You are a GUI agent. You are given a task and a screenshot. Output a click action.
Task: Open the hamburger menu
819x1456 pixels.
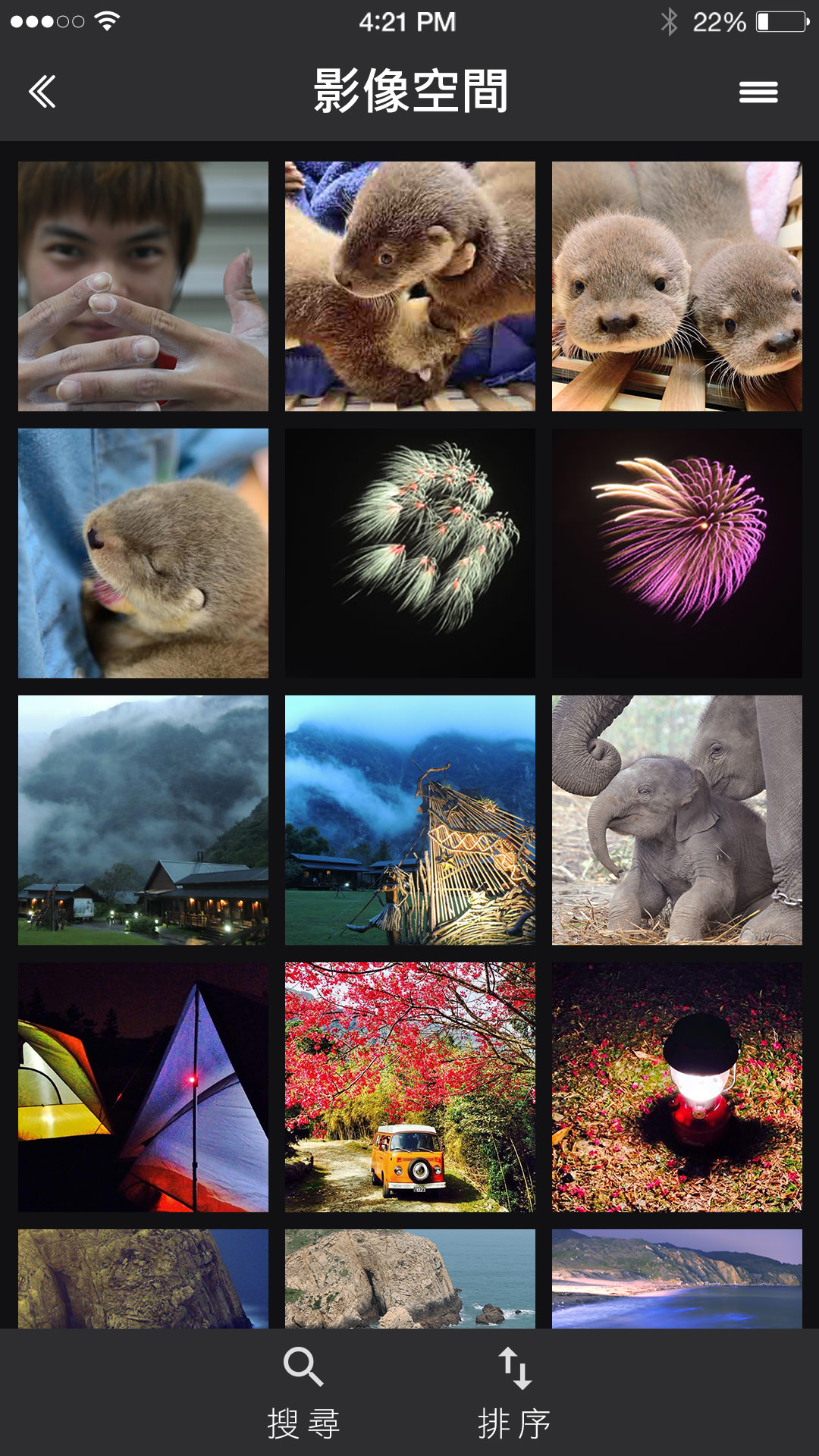758,92
